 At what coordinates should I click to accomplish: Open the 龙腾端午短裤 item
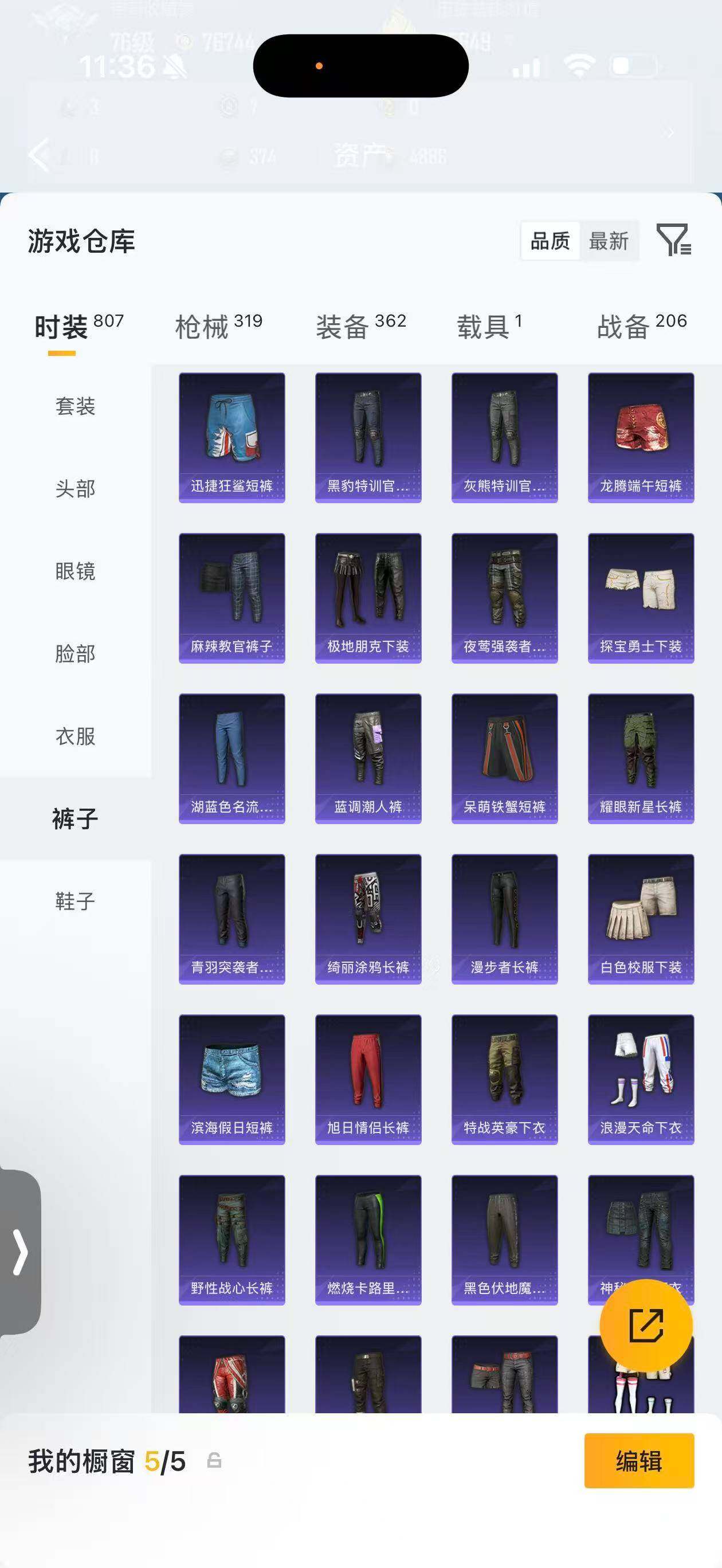641,438
